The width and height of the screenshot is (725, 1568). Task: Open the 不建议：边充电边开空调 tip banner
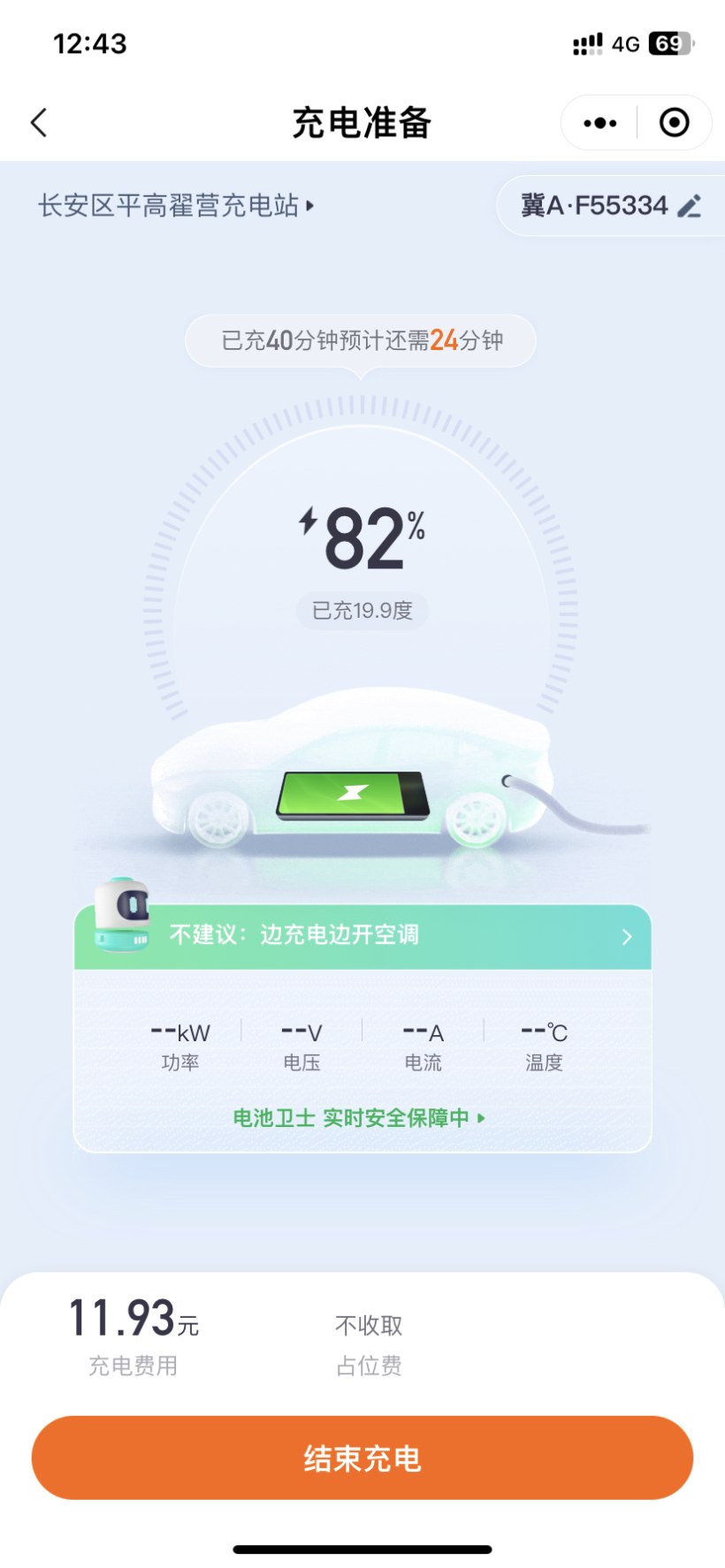tap(362, 935)
